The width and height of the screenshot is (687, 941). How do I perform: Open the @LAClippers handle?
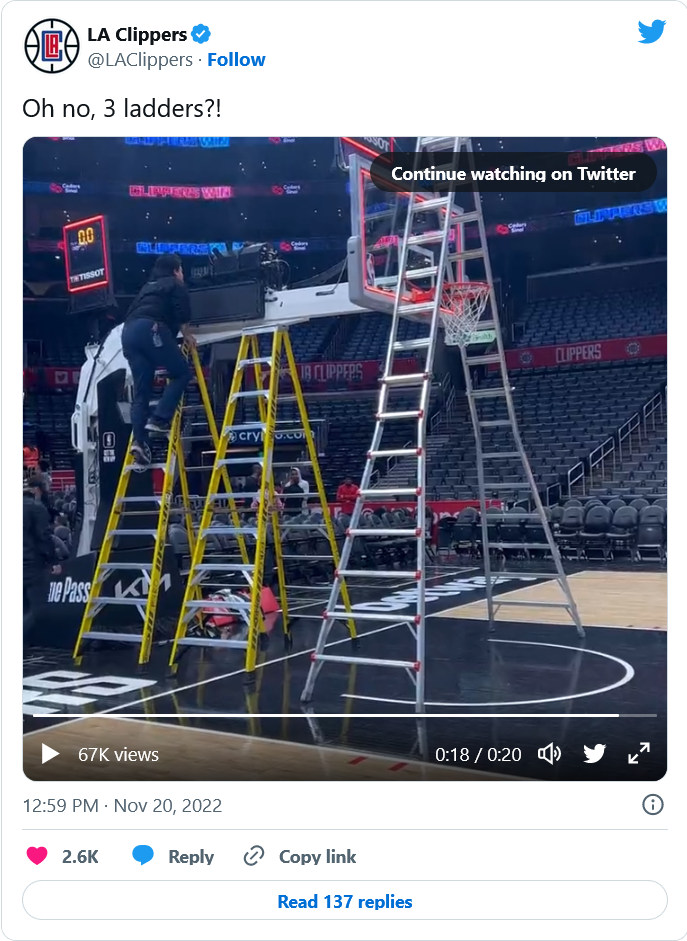point(140,60)
